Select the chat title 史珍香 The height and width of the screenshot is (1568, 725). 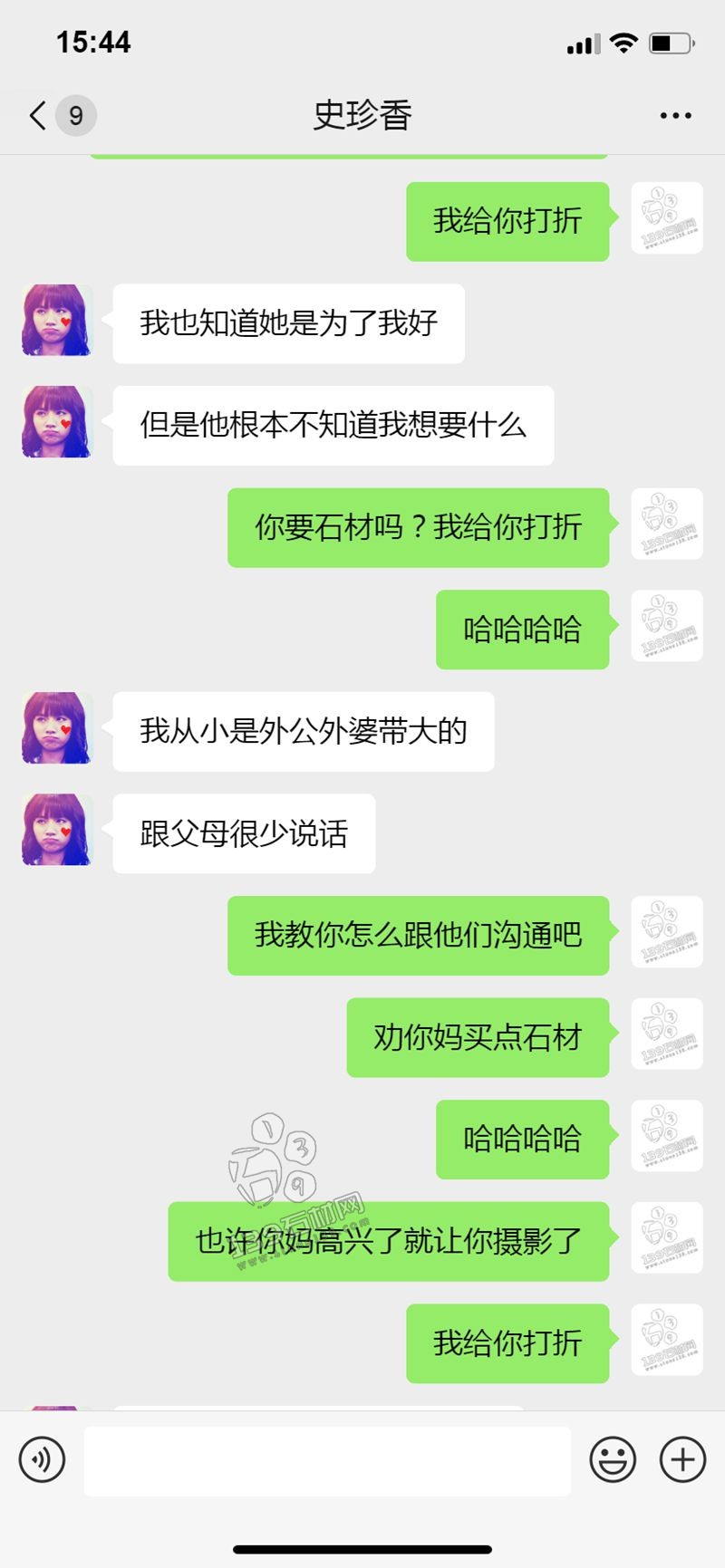[x=362, y=116]
